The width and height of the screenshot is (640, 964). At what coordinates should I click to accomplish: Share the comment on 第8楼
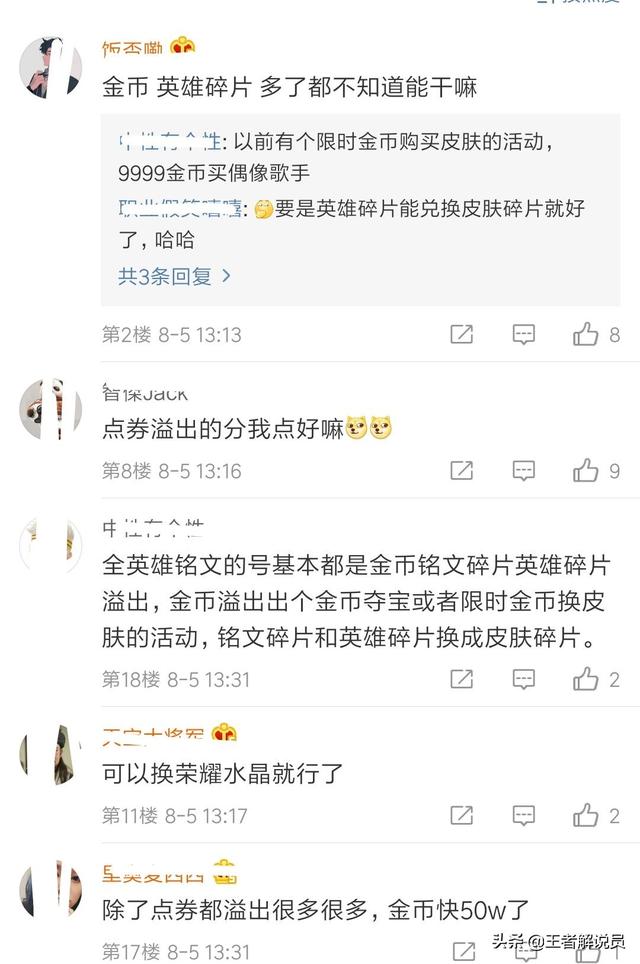[461, 471]
